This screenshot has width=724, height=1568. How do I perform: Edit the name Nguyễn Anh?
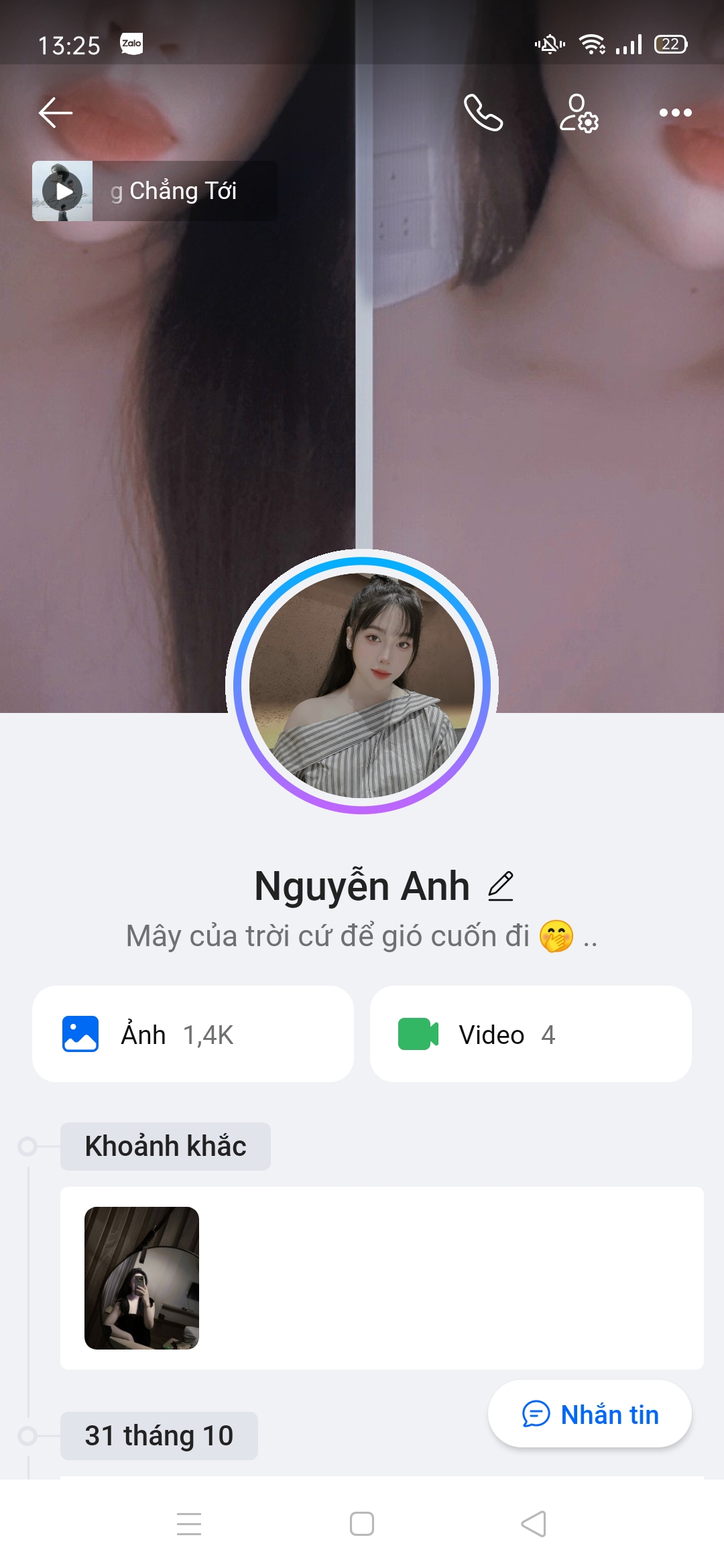(501, 886)
